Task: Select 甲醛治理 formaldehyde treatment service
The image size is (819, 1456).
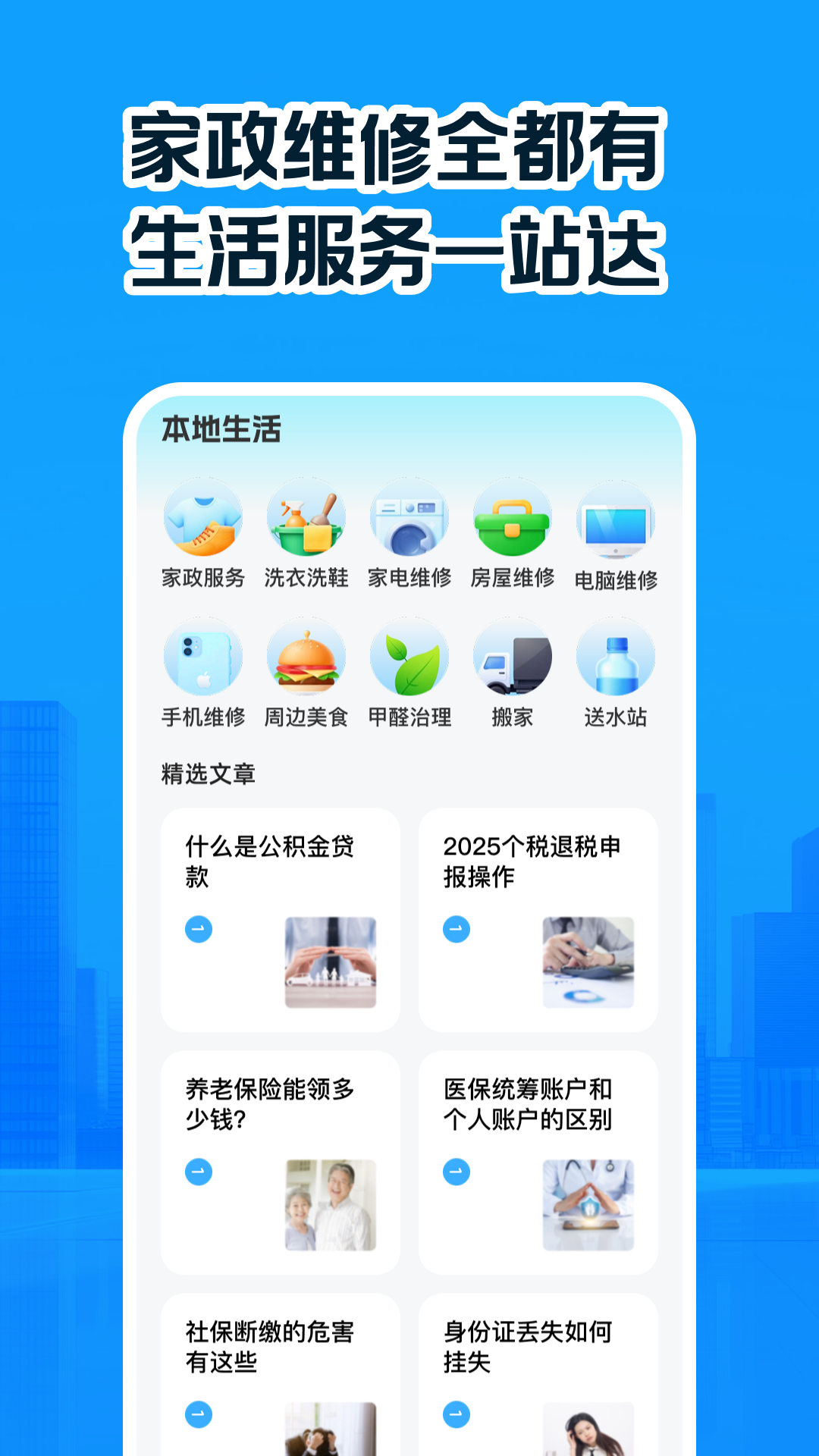Action: click(409, 660)
